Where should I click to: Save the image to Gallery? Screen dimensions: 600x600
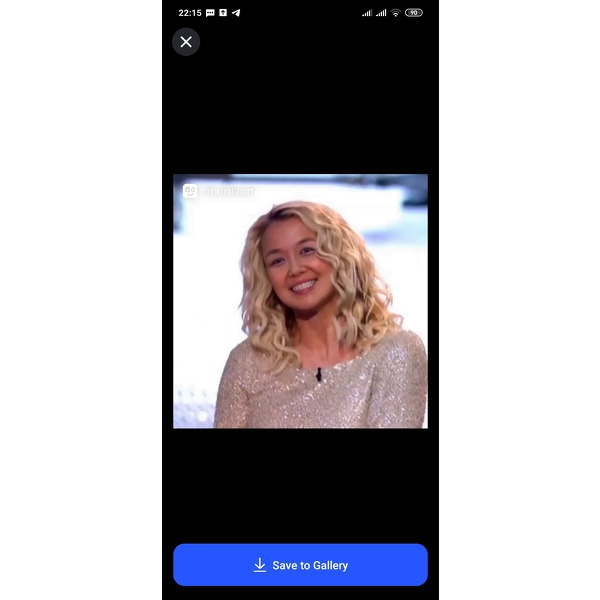click(x=300, y=565)
